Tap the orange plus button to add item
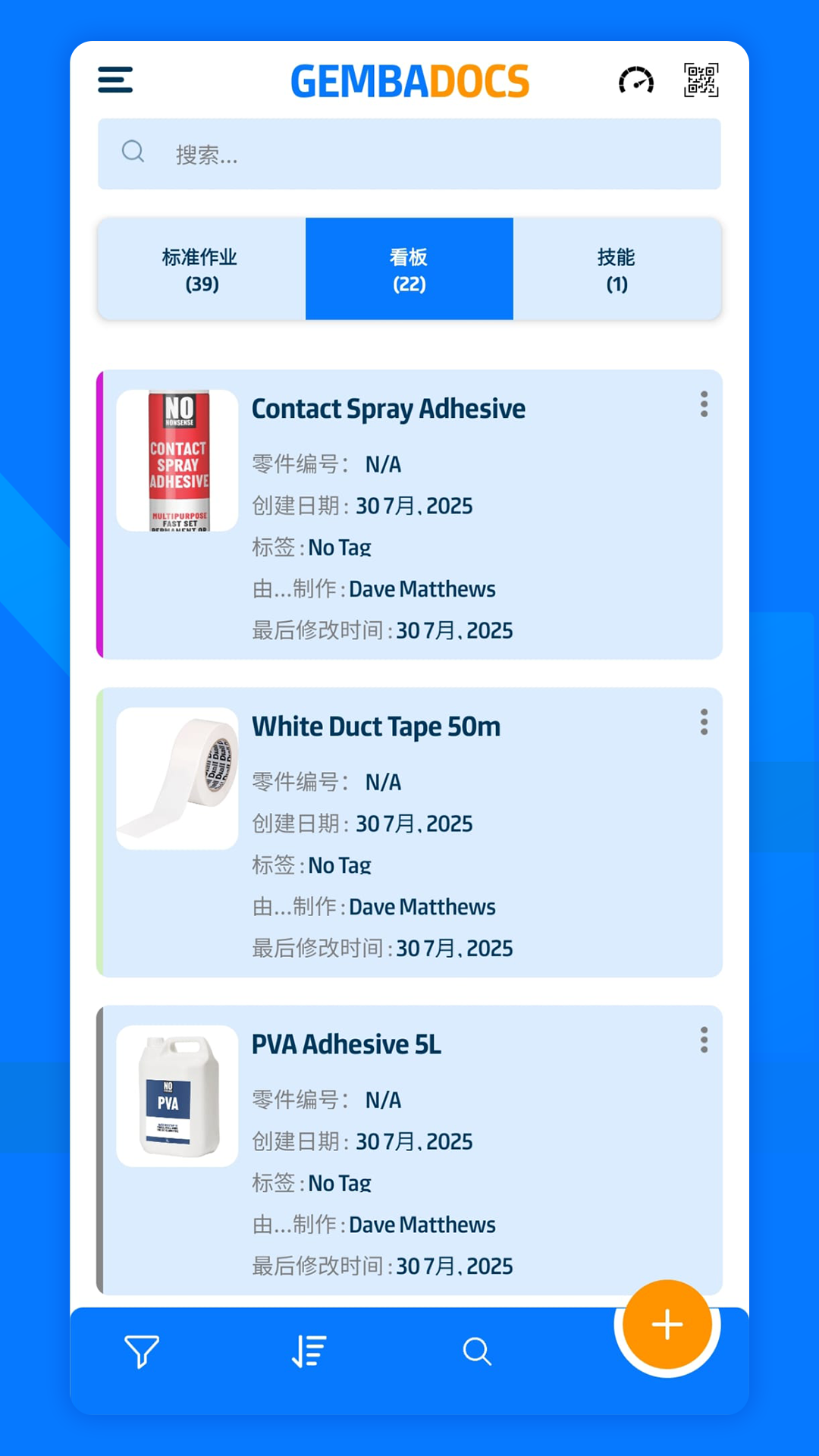819x1456 pixels. tap(666, 1325)
